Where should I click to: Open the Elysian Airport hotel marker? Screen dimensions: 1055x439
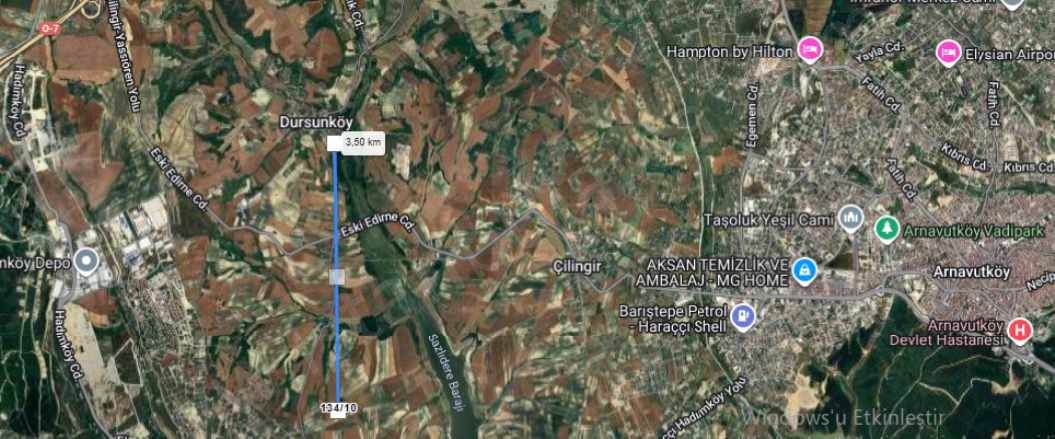[x=947, y=51]
